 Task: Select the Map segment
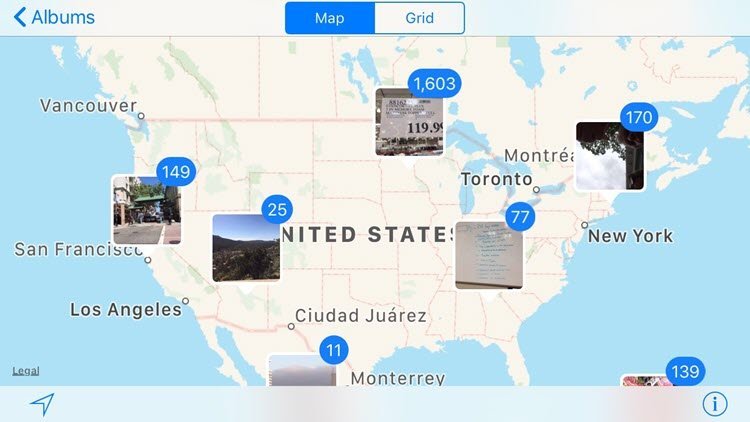click(330, 18)
